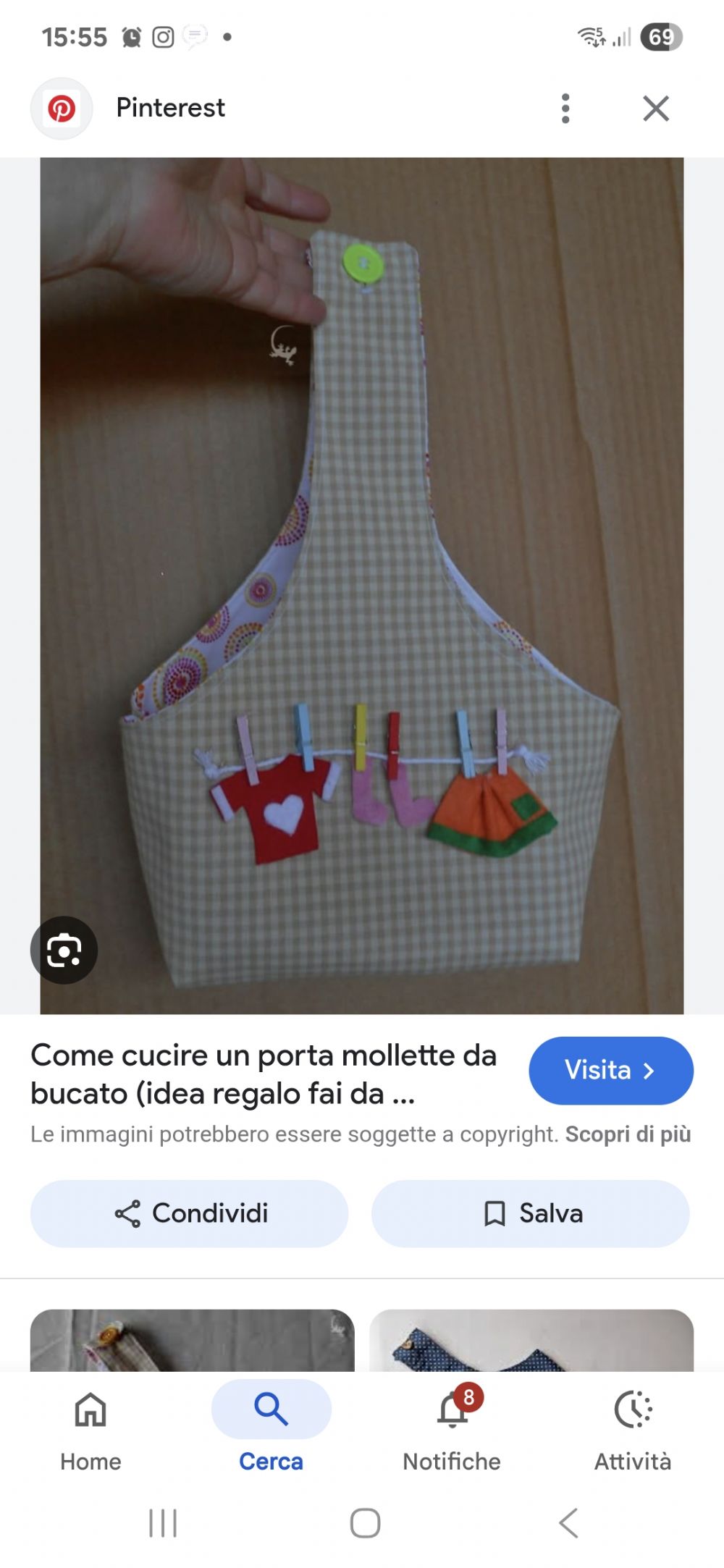Viewport: 724px width, 1568px height.
Task: Tap the Visita button
Action: (x=610, y=1070)
